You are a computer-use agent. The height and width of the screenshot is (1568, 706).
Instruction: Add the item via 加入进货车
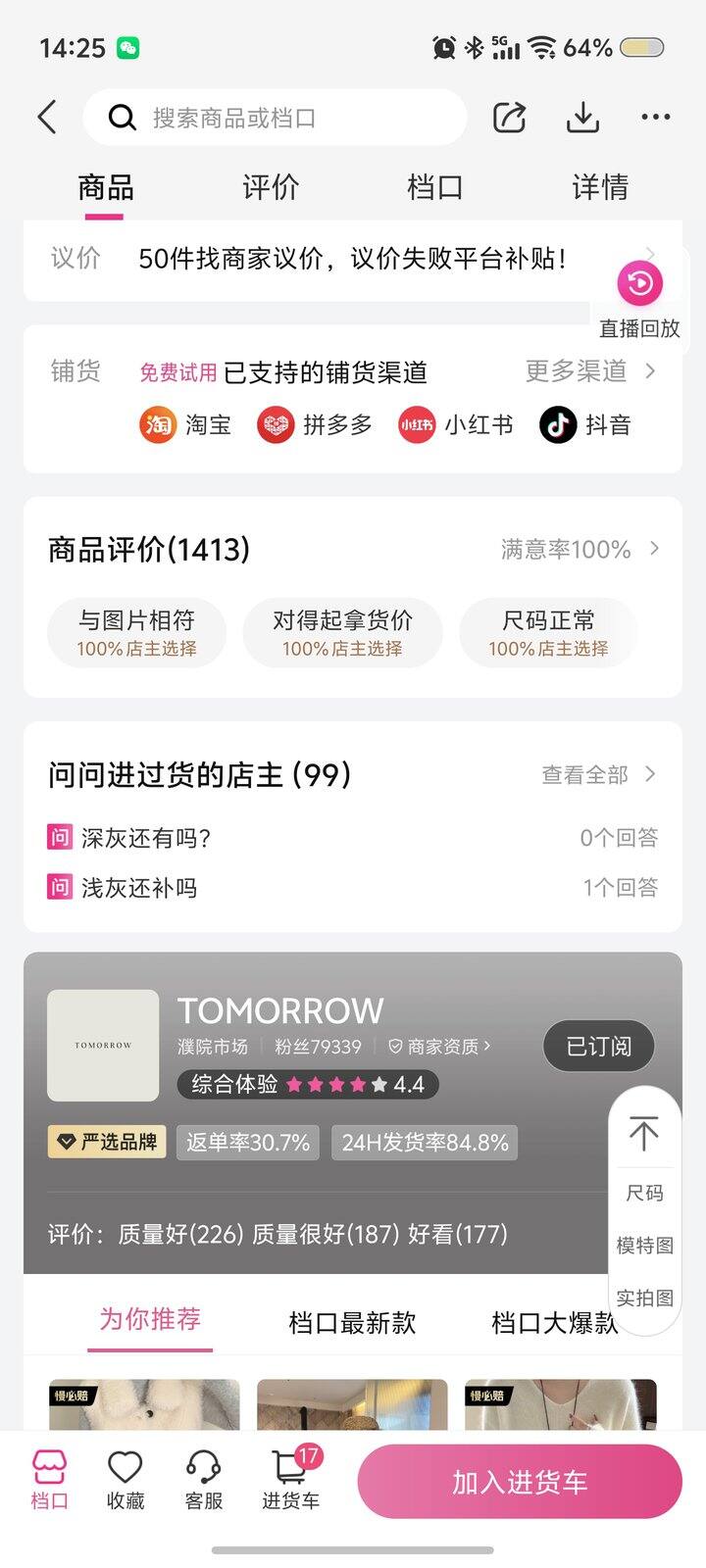coord(519,1482)
